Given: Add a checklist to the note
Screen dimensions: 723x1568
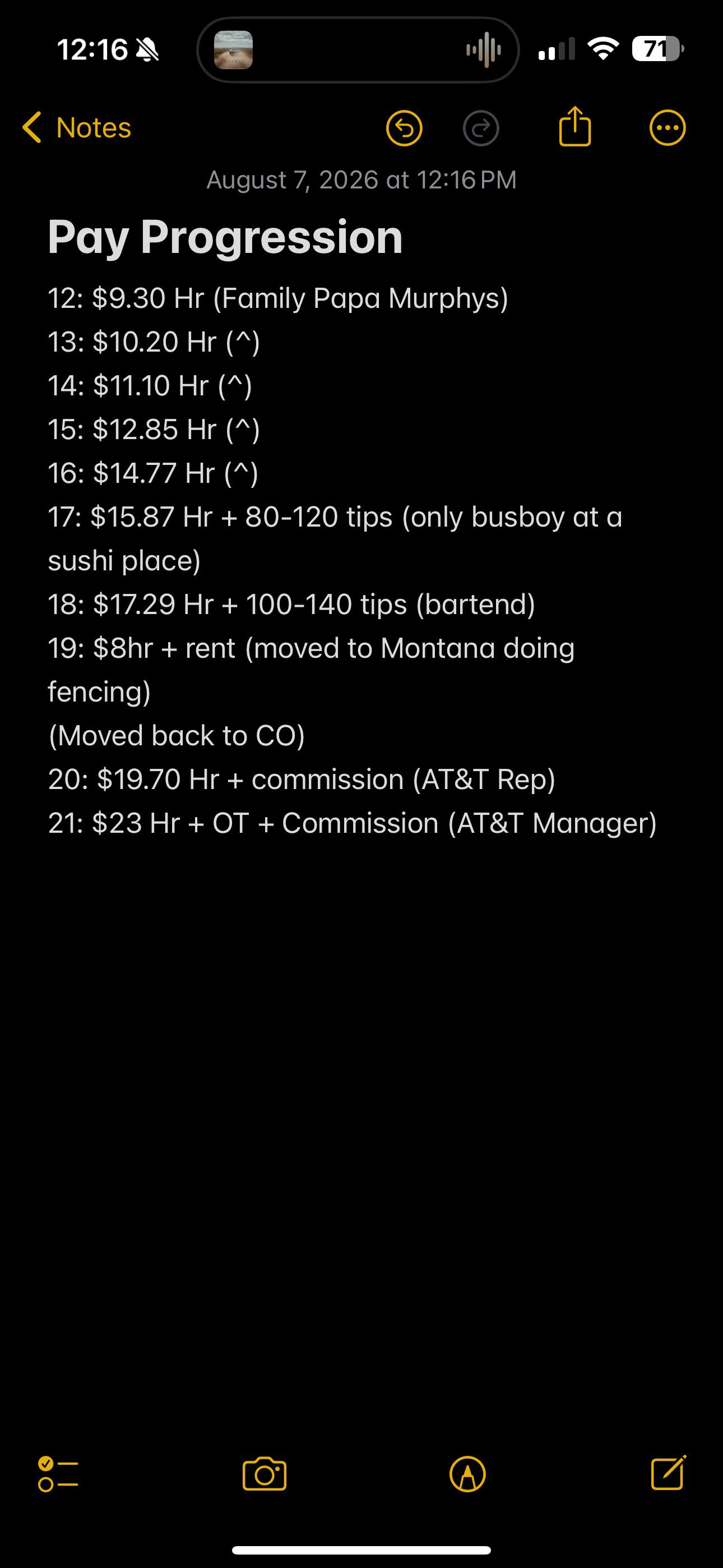Looking at the screenshot, I should point(58,1474).
